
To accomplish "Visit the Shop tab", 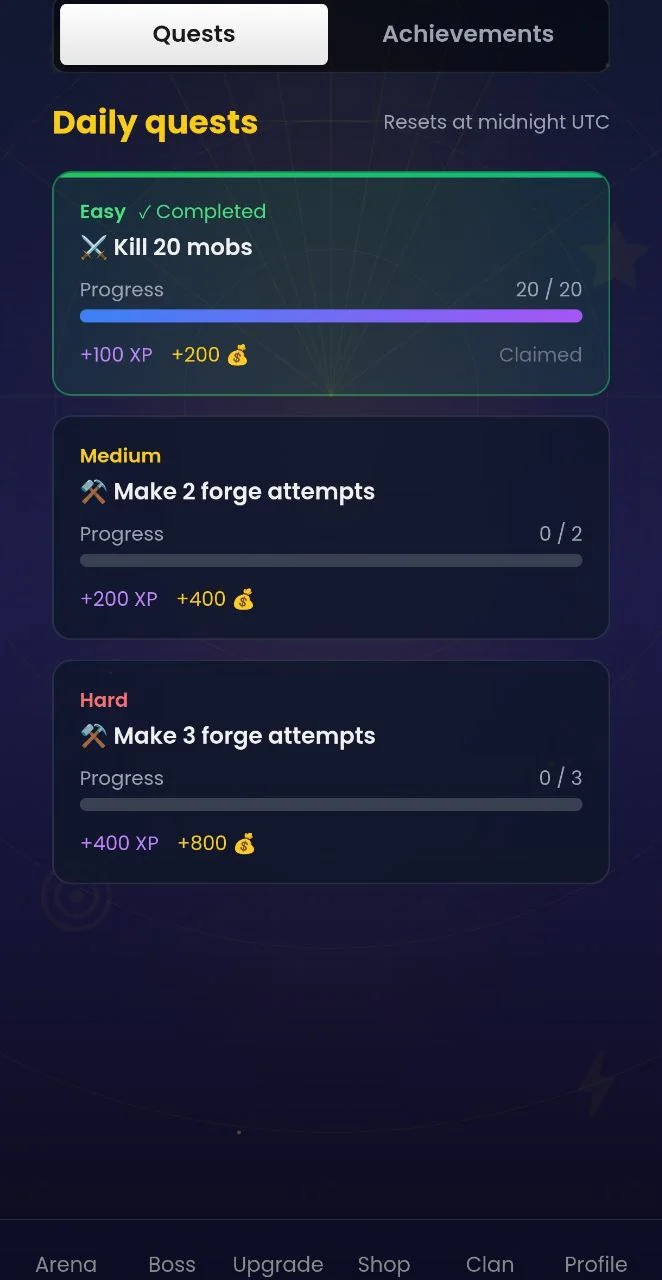I will (x=384, y=1264).
